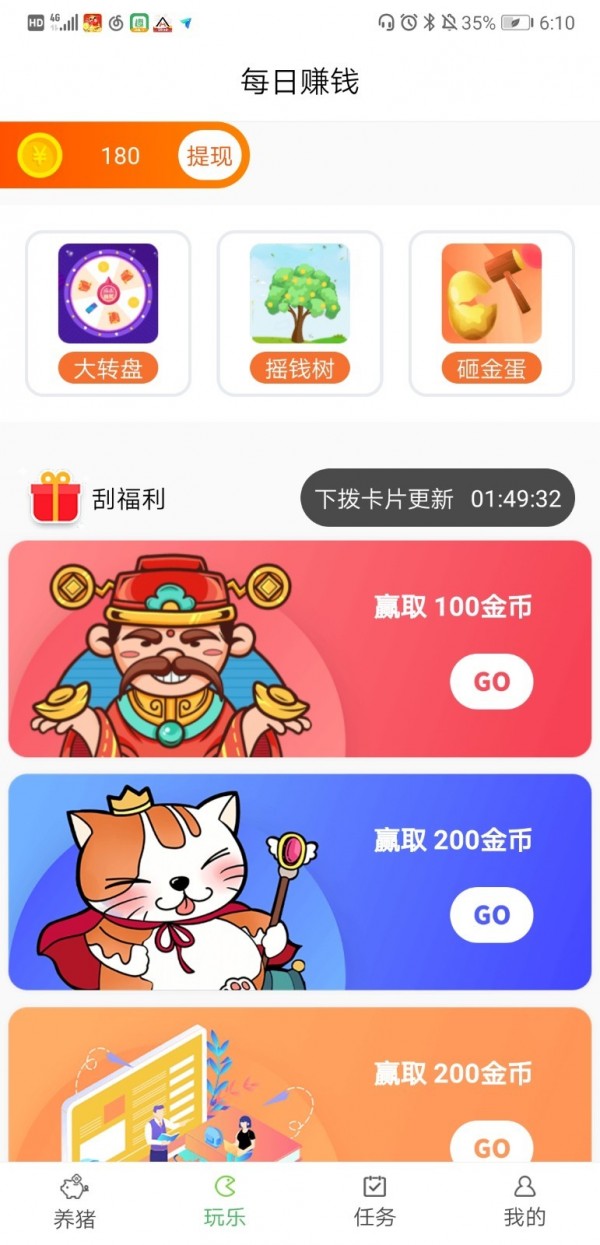Screen dimensions: 600x1245
Task: Open the 大转盘 lucky wheel game
Action: 108,313
